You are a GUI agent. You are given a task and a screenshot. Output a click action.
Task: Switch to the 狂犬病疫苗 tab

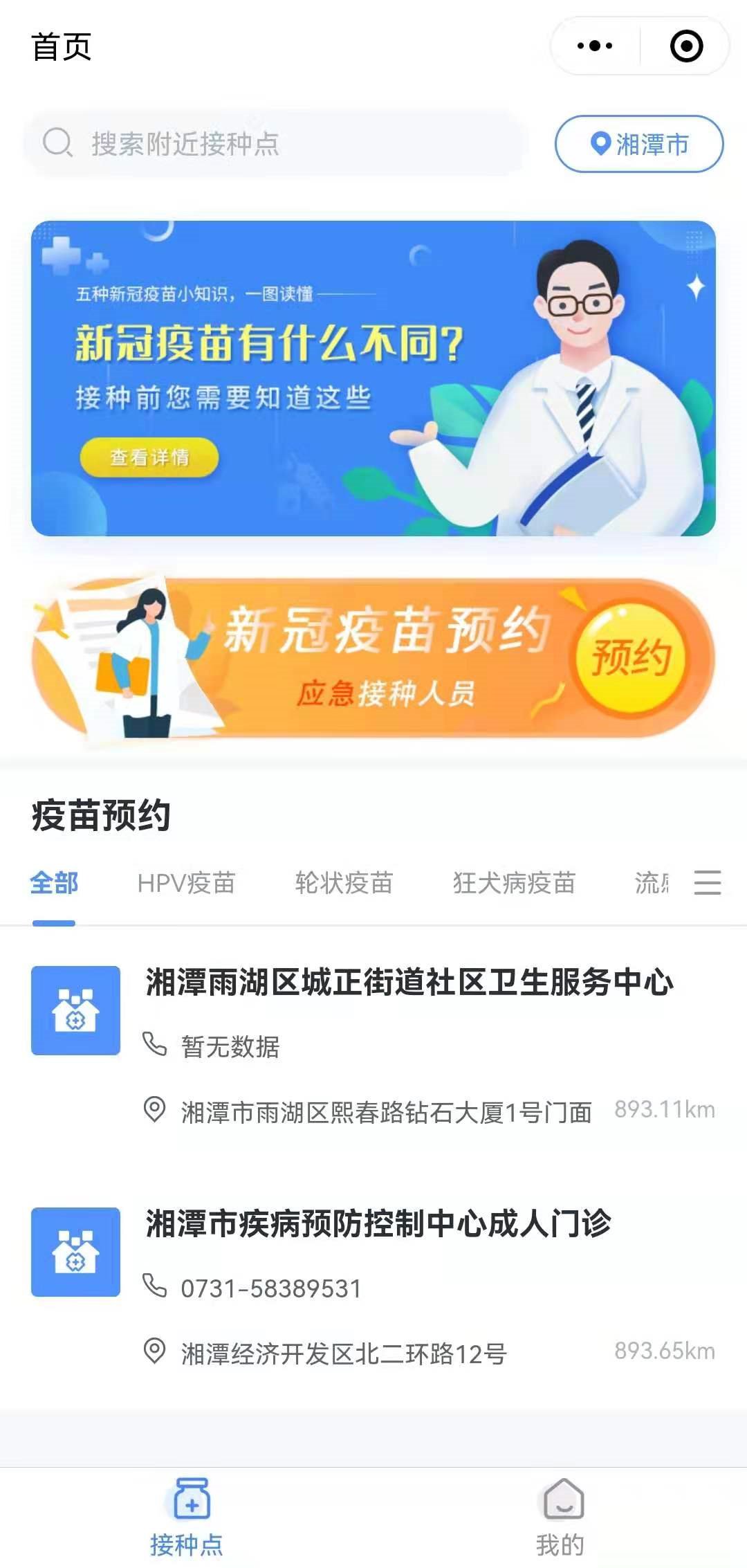pos(514,884)
